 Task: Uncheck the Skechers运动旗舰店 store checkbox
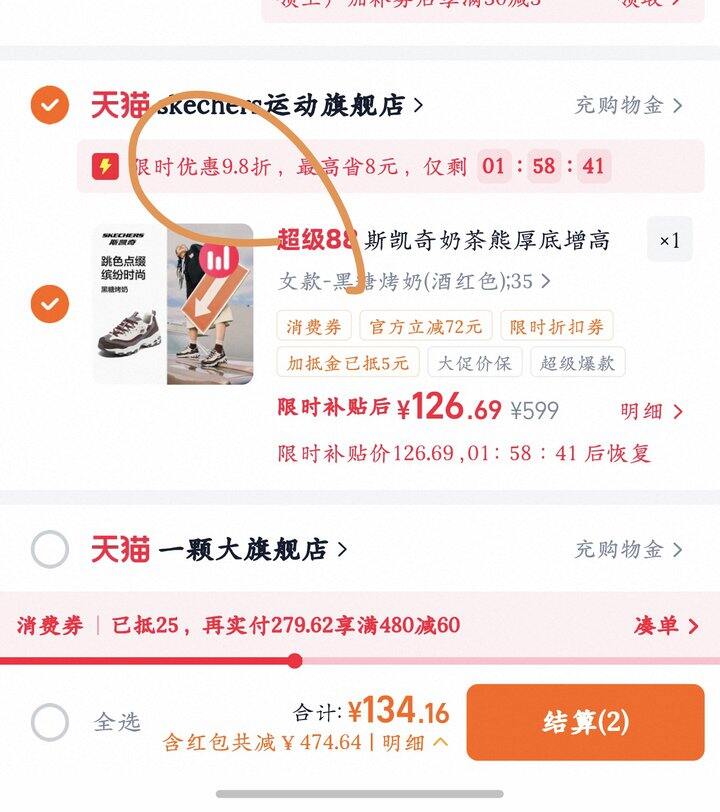tap(50, 105)
